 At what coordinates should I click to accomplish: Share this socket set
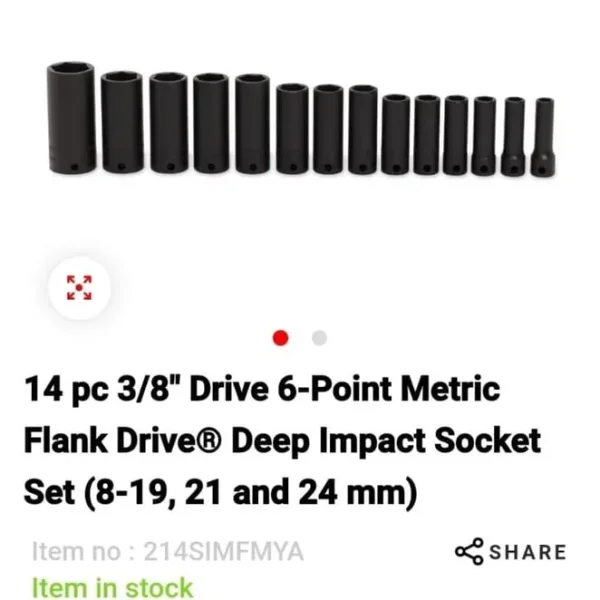510,551
